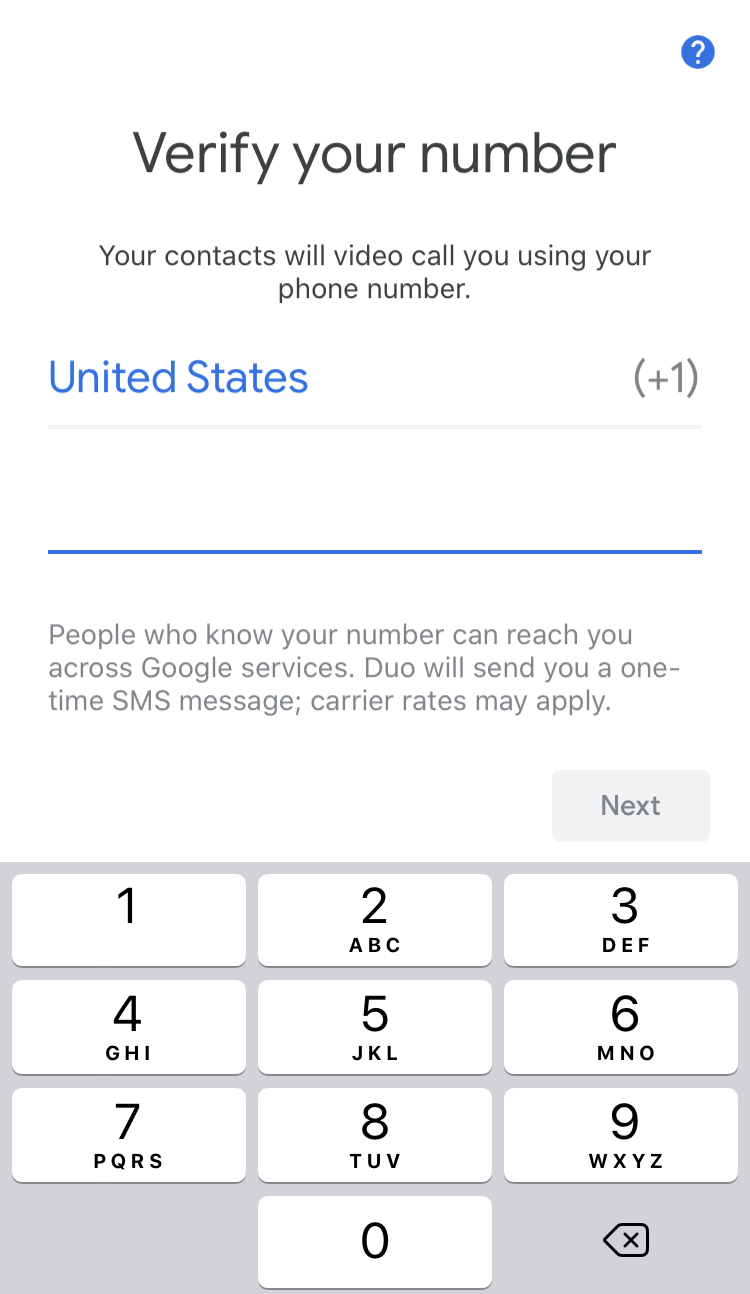Type digit 1 on the keypad
Screen dimensions: 750x1294
point(129,920)
